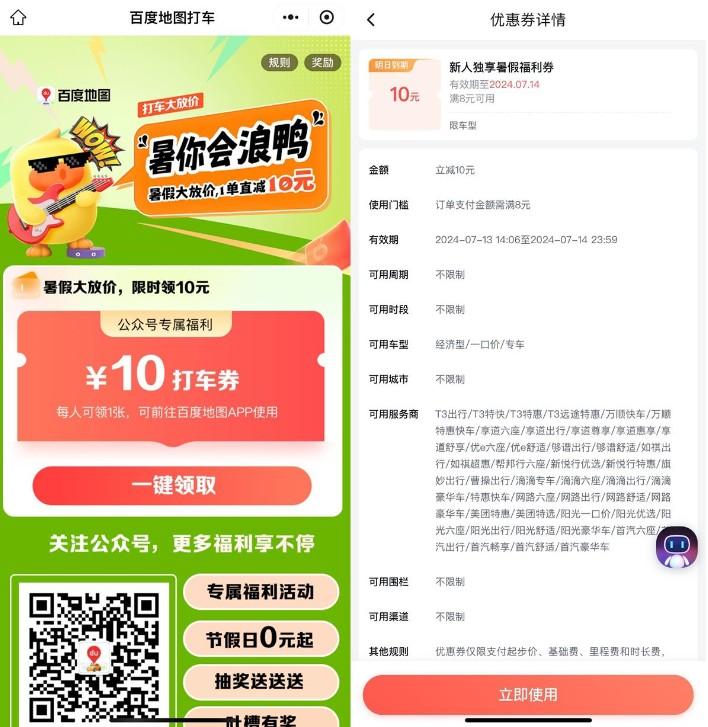Open the floating robot assistant
Image resolution: width=708 pixels, height=727 pixels.
(x=677, y=546)
